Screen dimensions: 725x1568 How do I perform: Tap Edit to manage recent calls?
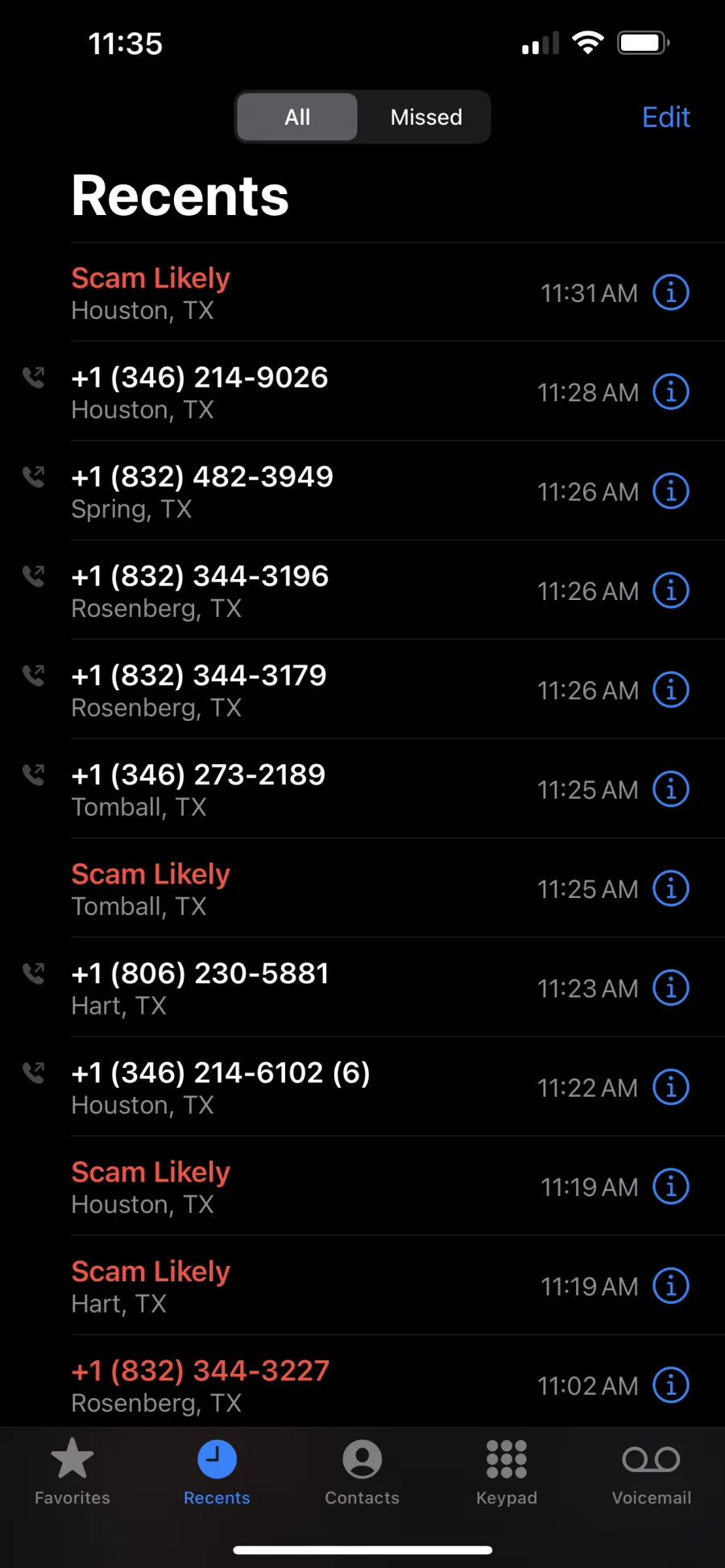[666, 118]
